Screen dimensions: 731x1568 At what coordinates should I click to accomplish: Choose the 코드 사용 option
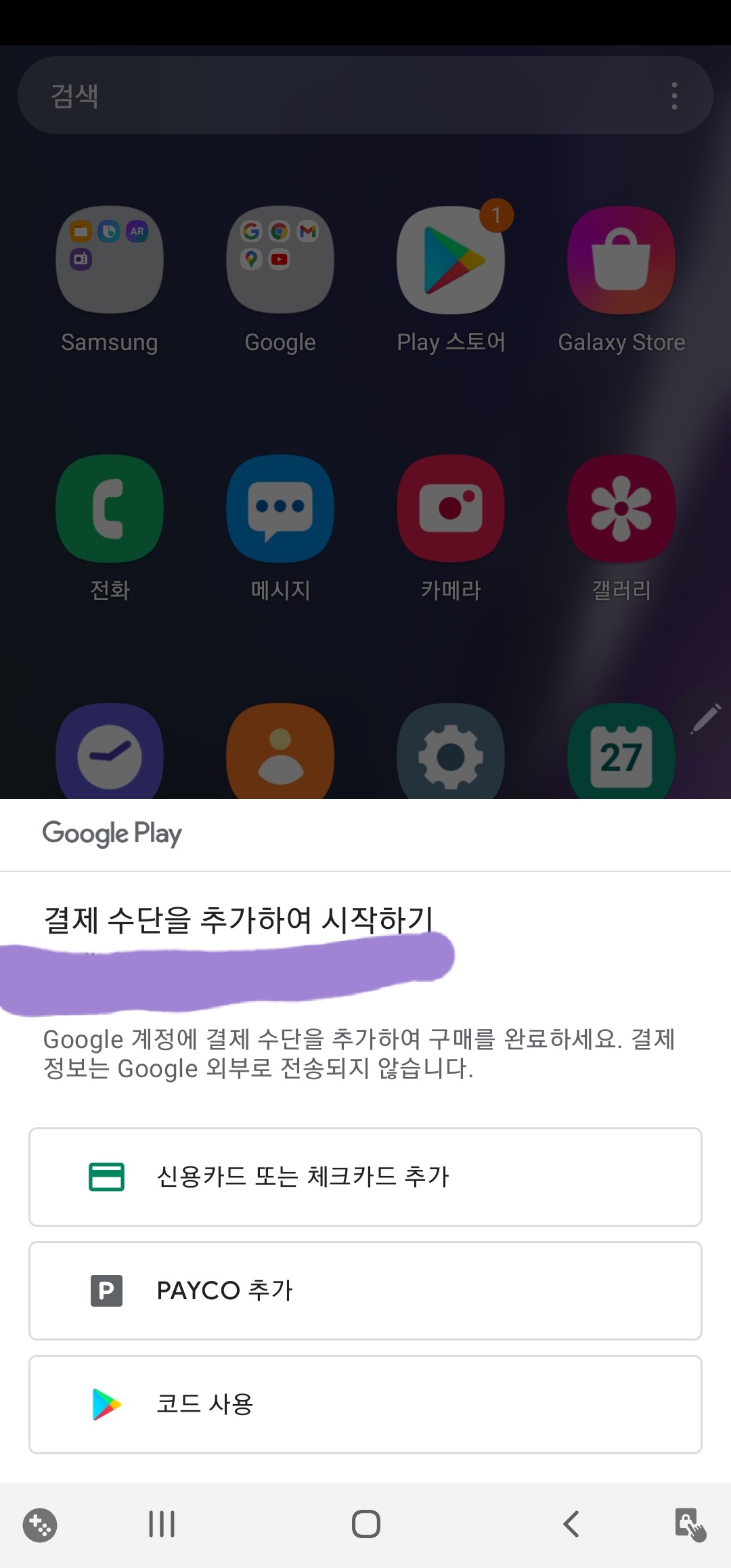point(365,1404)
